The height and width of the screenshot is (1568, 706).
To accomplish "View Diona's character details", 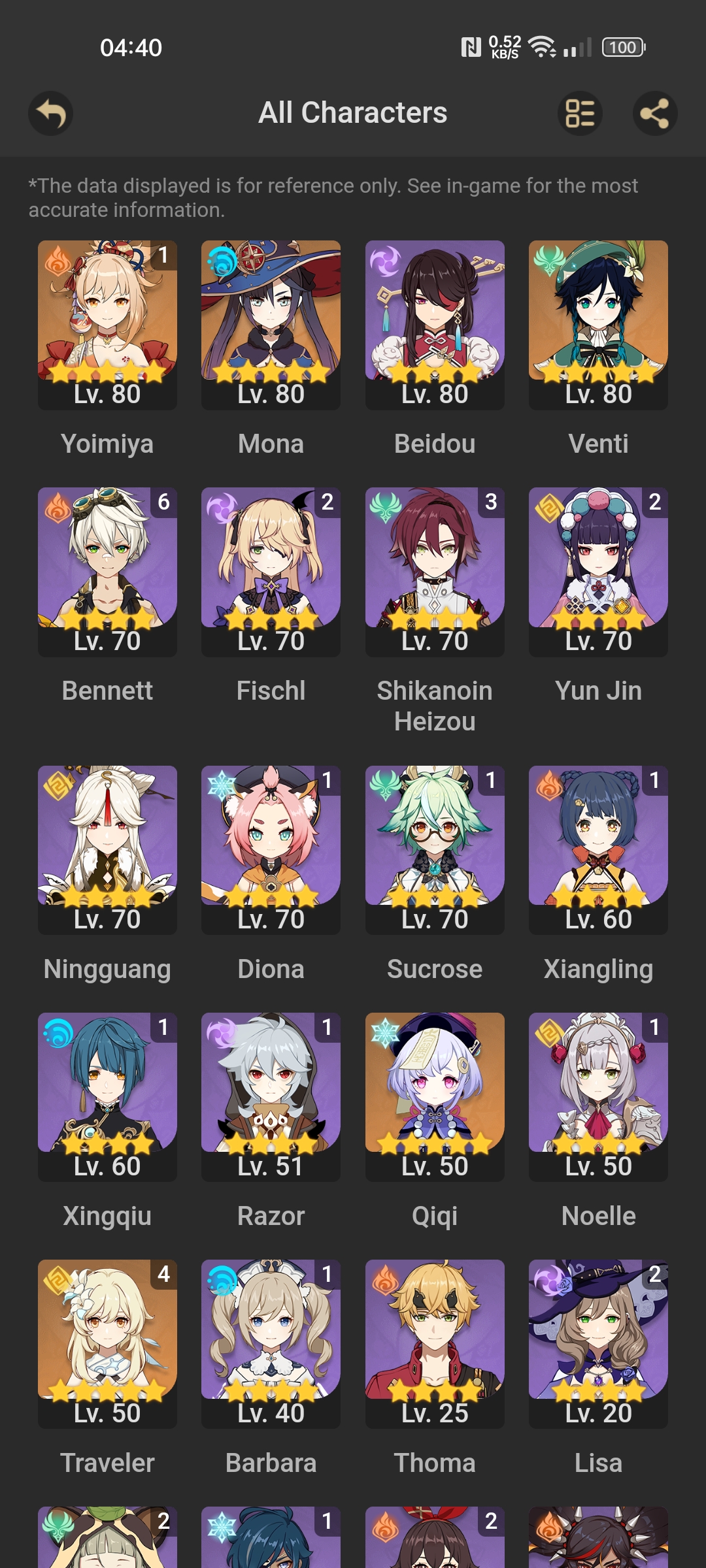I will click(271, 849).
